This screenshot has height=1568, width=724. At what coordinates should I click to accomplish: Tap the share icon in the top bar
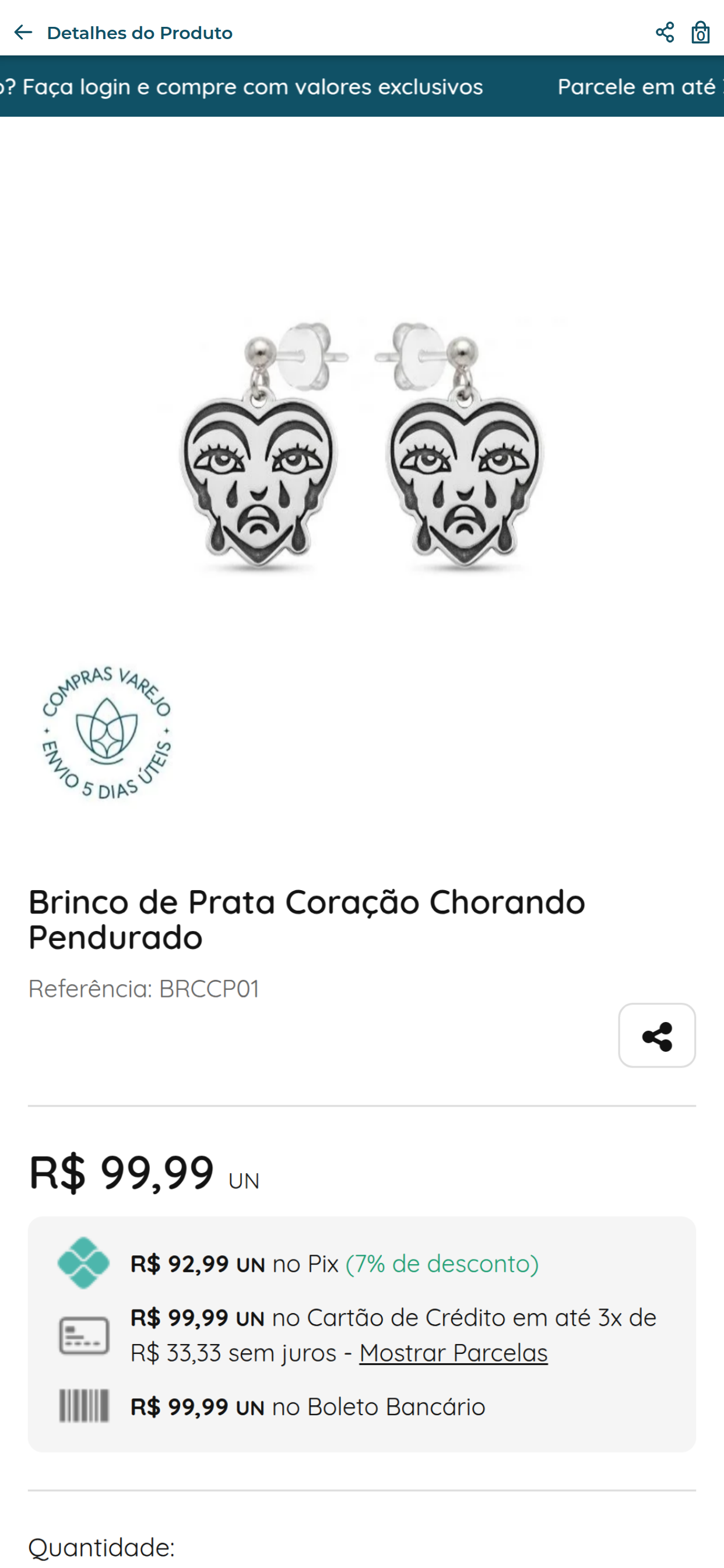coord(665,32)
